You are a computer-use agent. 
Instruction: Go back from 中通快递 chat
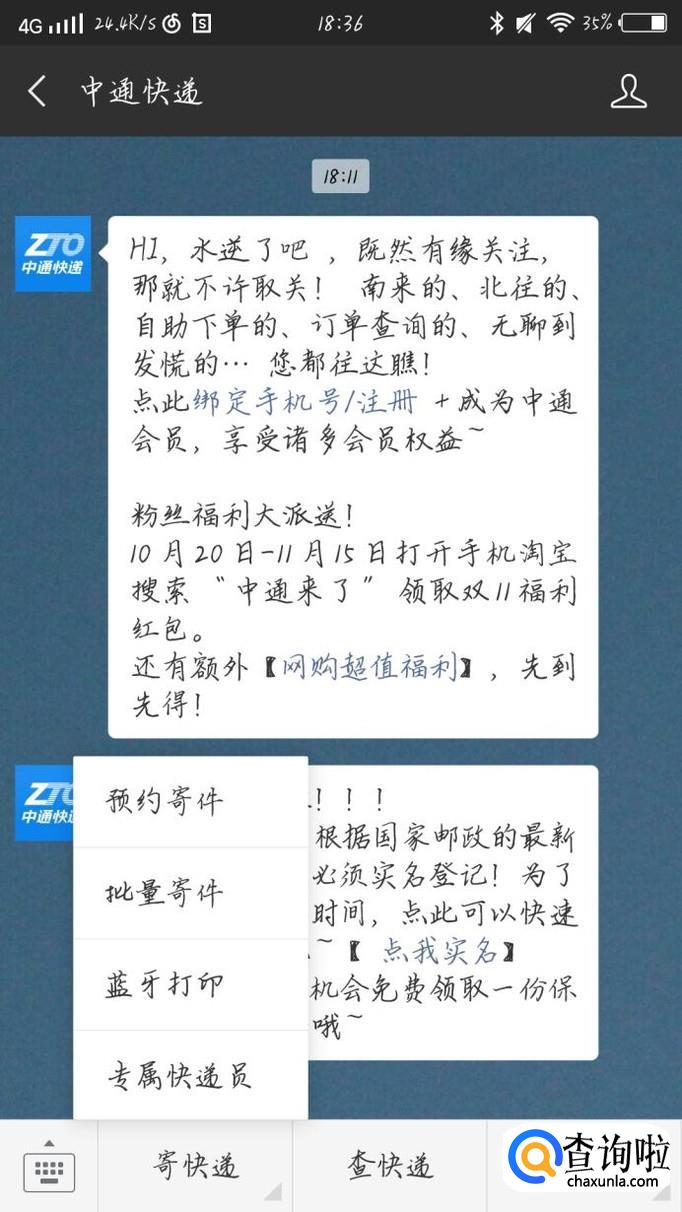37,91
